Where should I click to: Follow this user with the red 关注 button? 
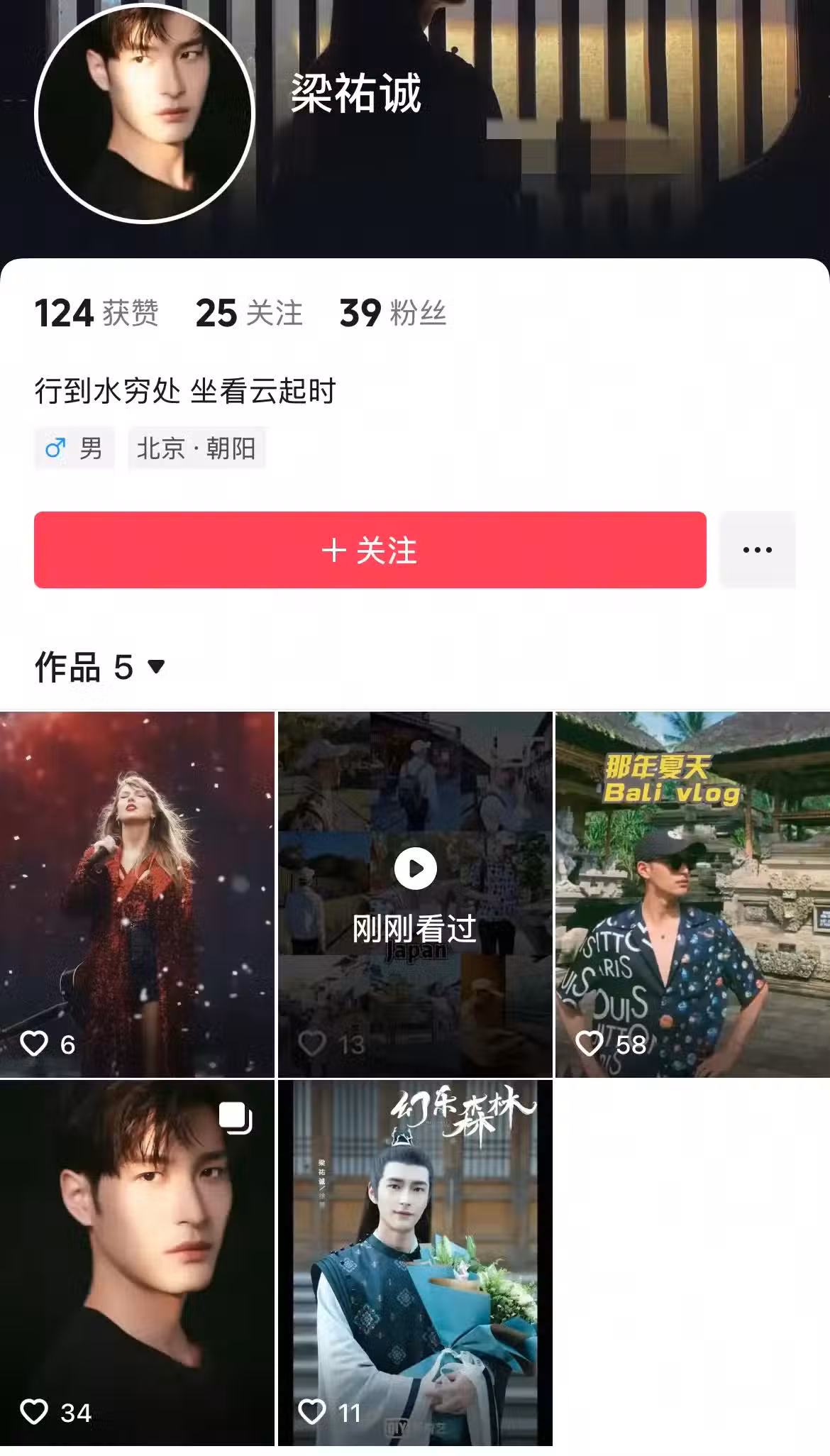(370, 550)
